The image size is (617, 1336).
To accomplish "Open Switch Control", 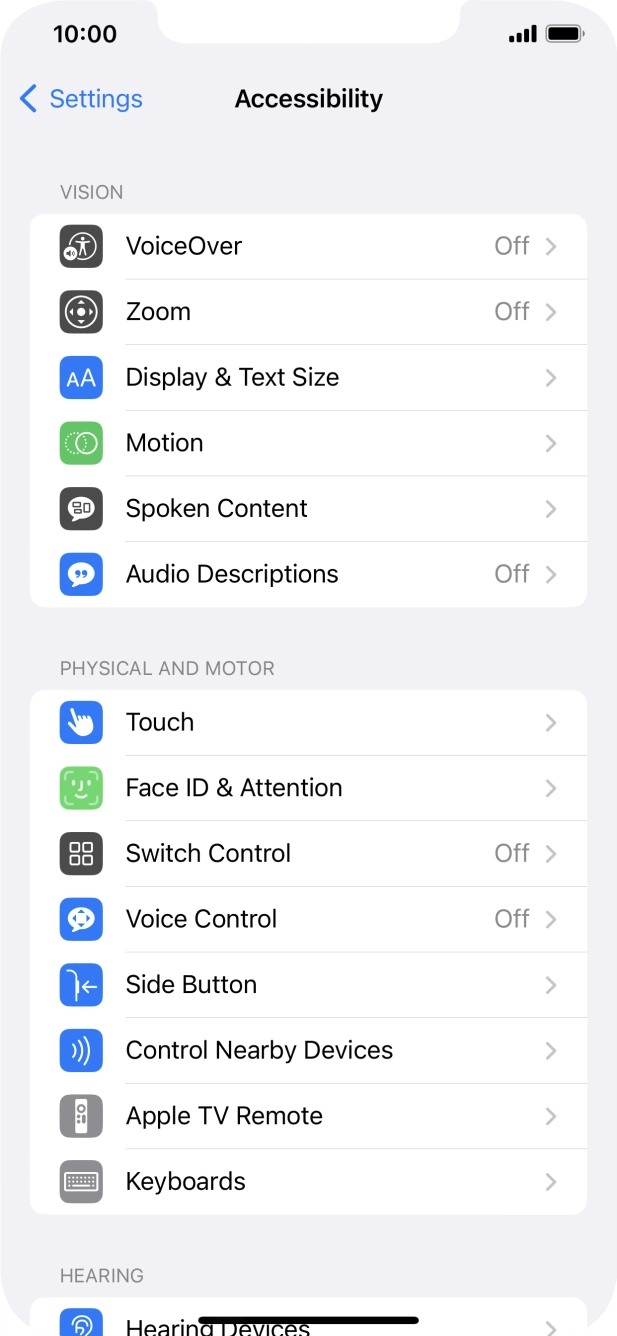I will point(308,854).
